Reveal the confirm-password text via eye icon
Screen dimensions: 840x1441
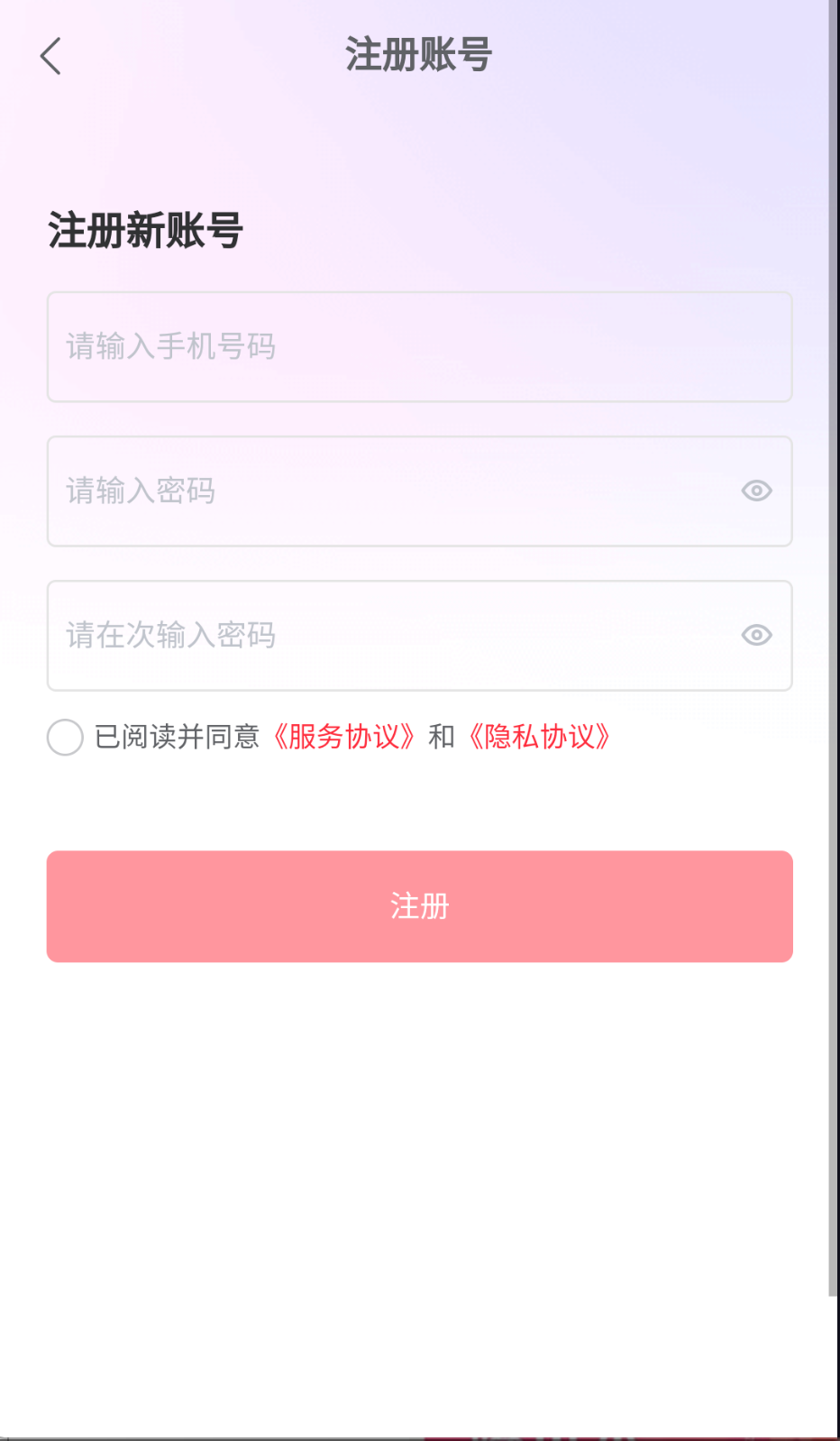point(756,635)
